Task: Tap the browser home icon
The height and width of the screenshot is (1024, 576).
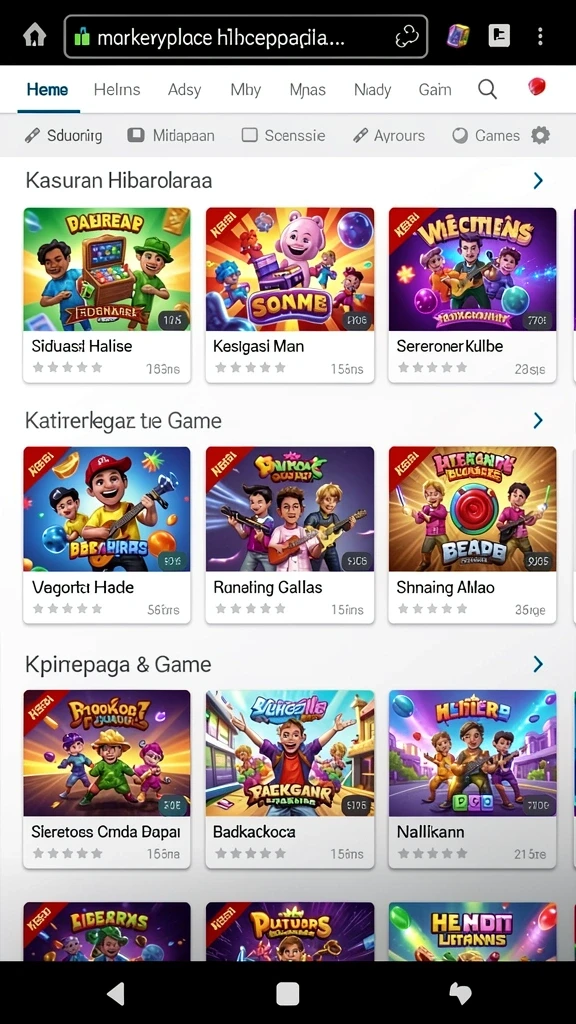Action: 34,35
